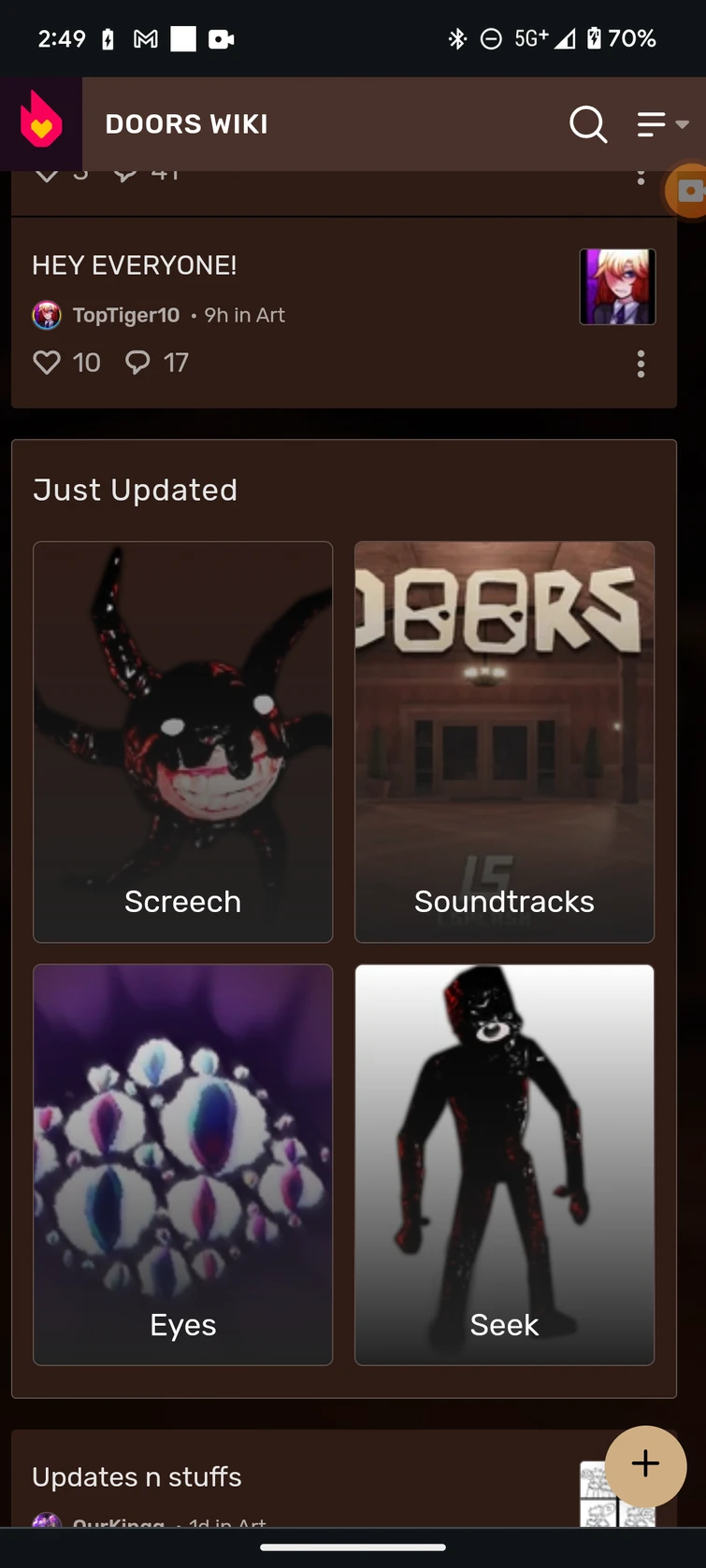The image size is (706, 1568).
Task: Expand the site navigation menu
Action: coord(661,123)
